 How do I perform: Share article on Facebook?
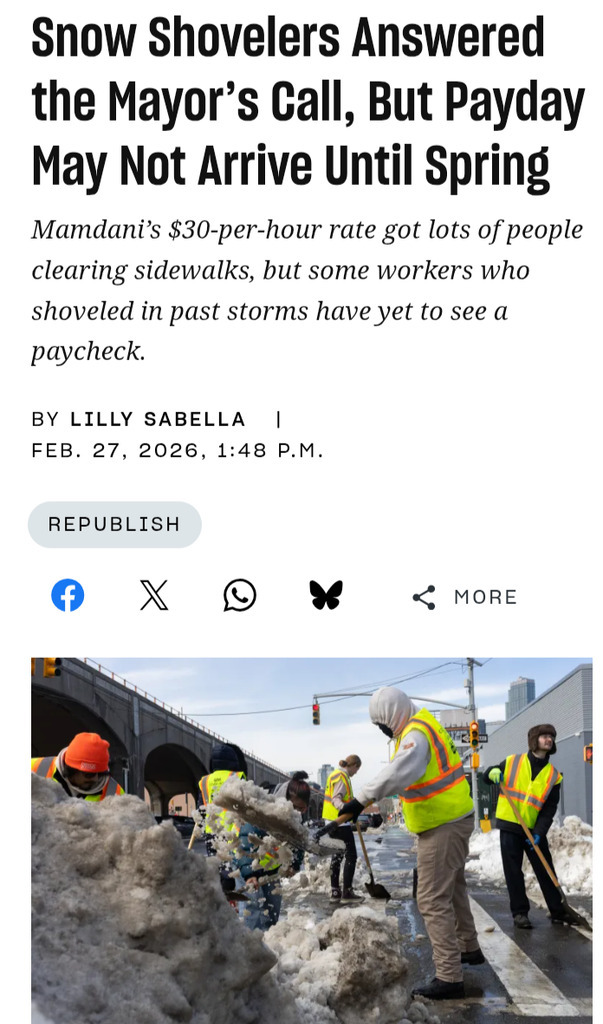pos(68,596)
